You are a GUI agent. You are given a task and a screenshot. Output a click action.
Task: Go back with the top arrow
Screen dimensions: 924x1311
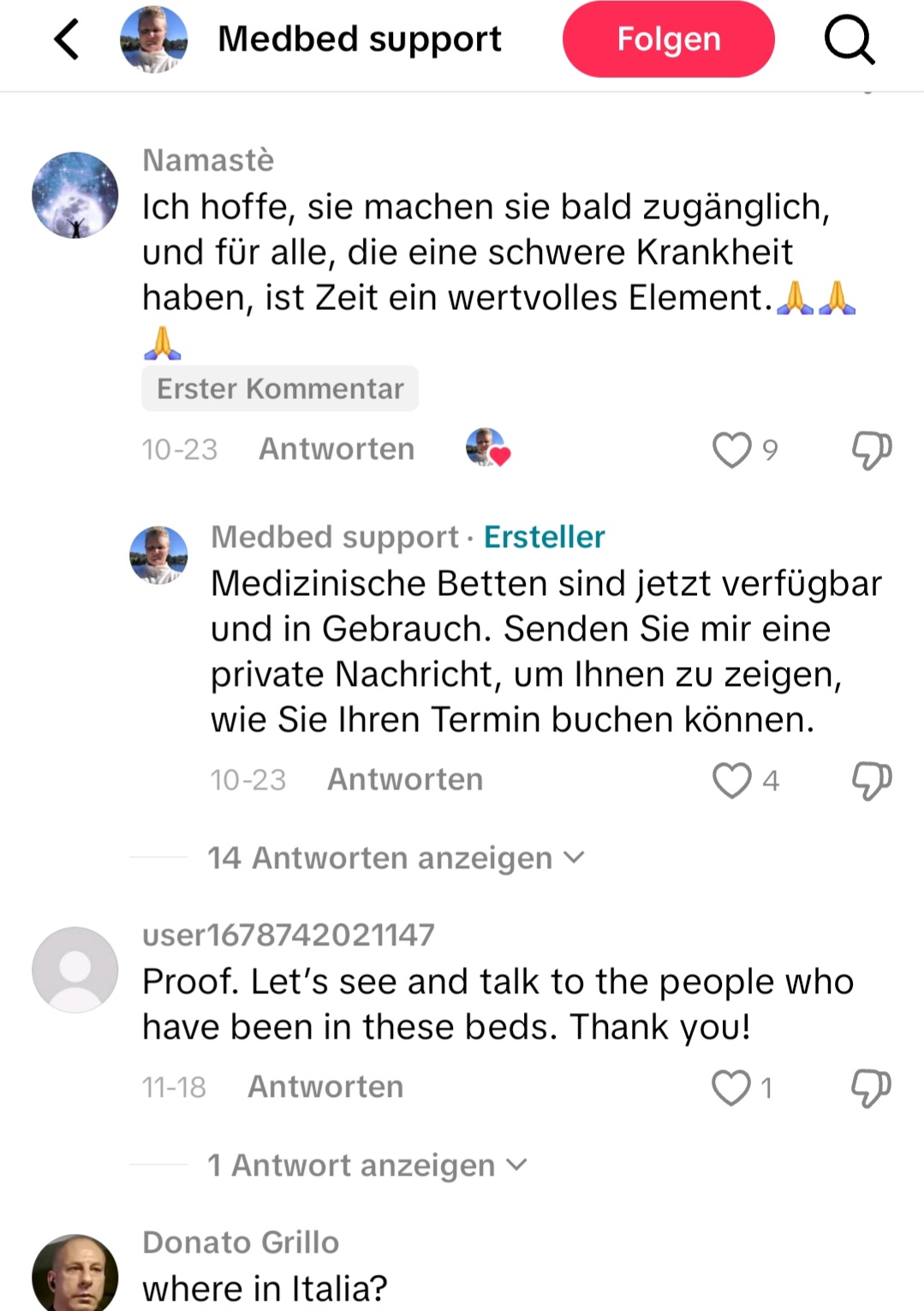coord(67,39)
